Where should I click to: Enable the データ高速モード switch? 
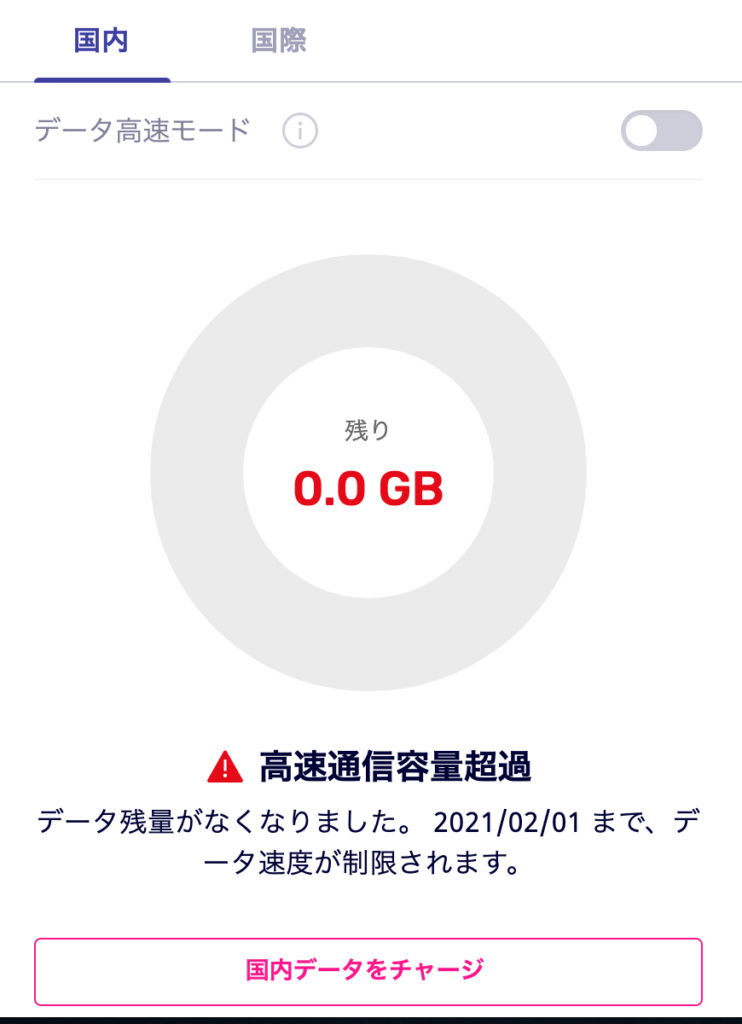(661, 131)
